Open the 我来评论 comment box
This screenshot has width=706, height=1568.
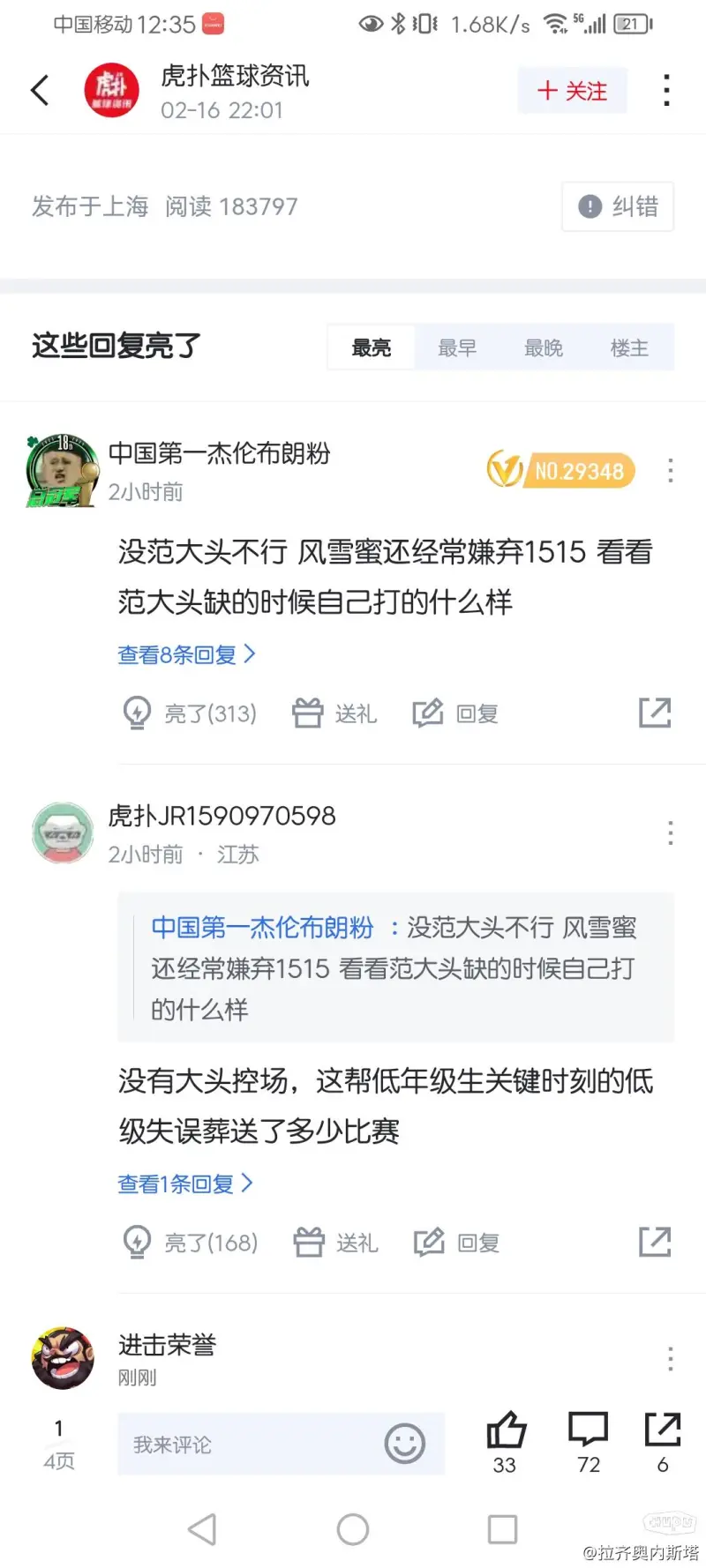pyautogui.click(x=247, y=1445)
